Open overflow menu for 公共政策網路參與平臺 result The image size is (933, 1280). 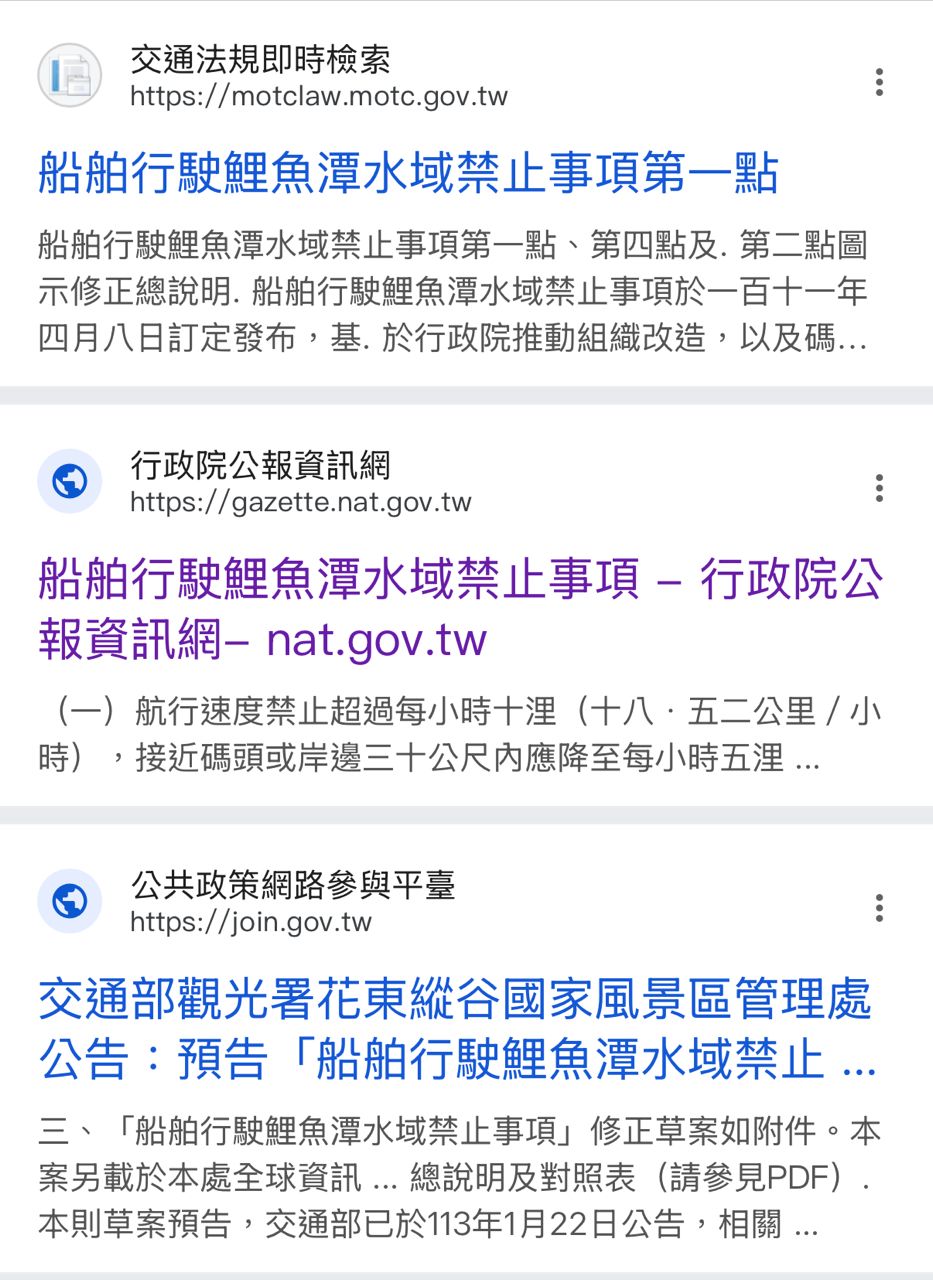879,908
